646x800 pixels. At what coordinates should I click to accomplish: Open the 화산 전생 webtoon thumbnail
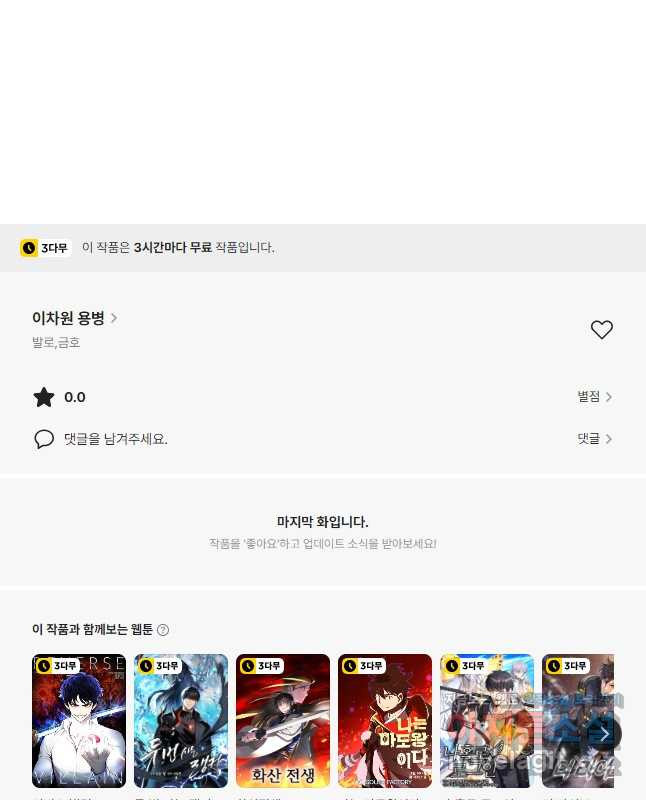pyautogui.click(x=283, y=721)
